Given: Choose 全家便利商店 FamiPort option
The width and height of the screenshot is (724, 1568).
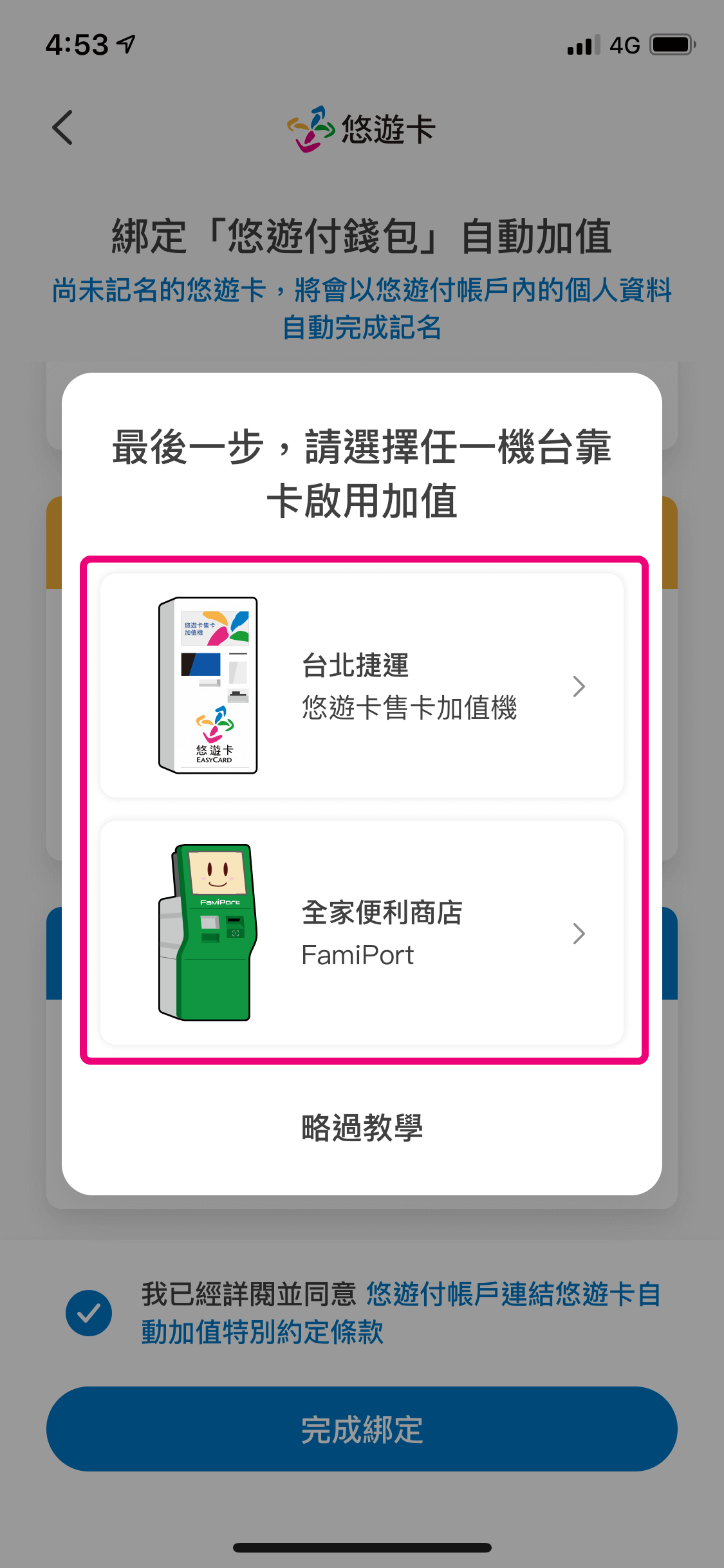Looking at the screenshot, I should coord(362,933).
